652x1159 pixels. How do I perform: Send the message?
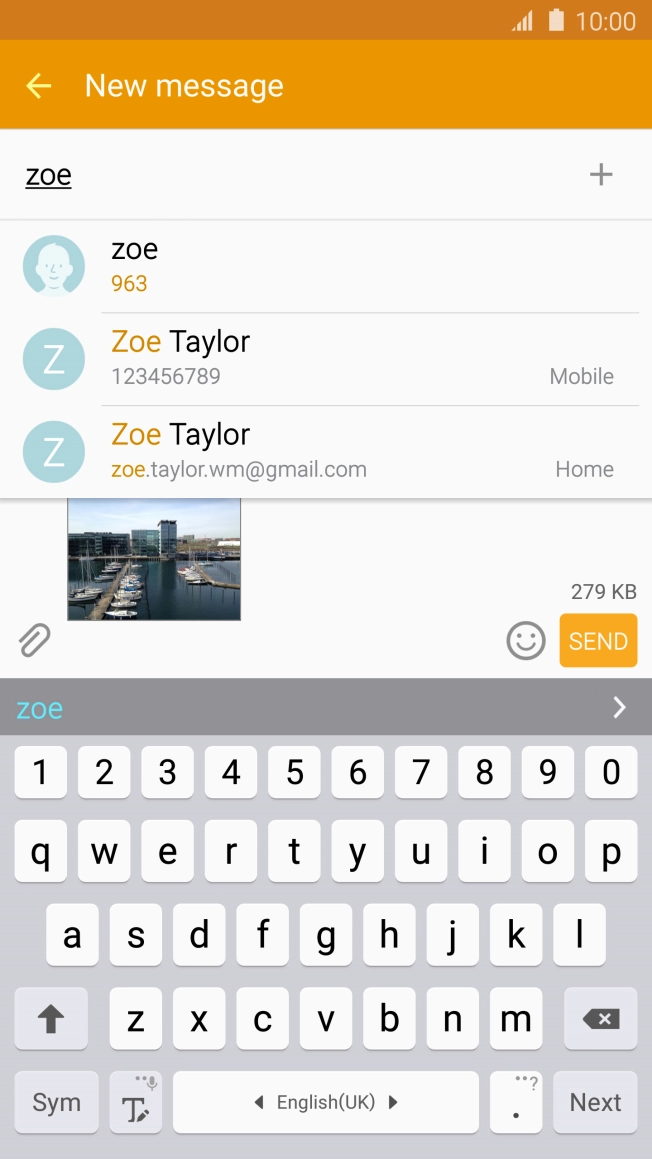[x=598, y=641]
